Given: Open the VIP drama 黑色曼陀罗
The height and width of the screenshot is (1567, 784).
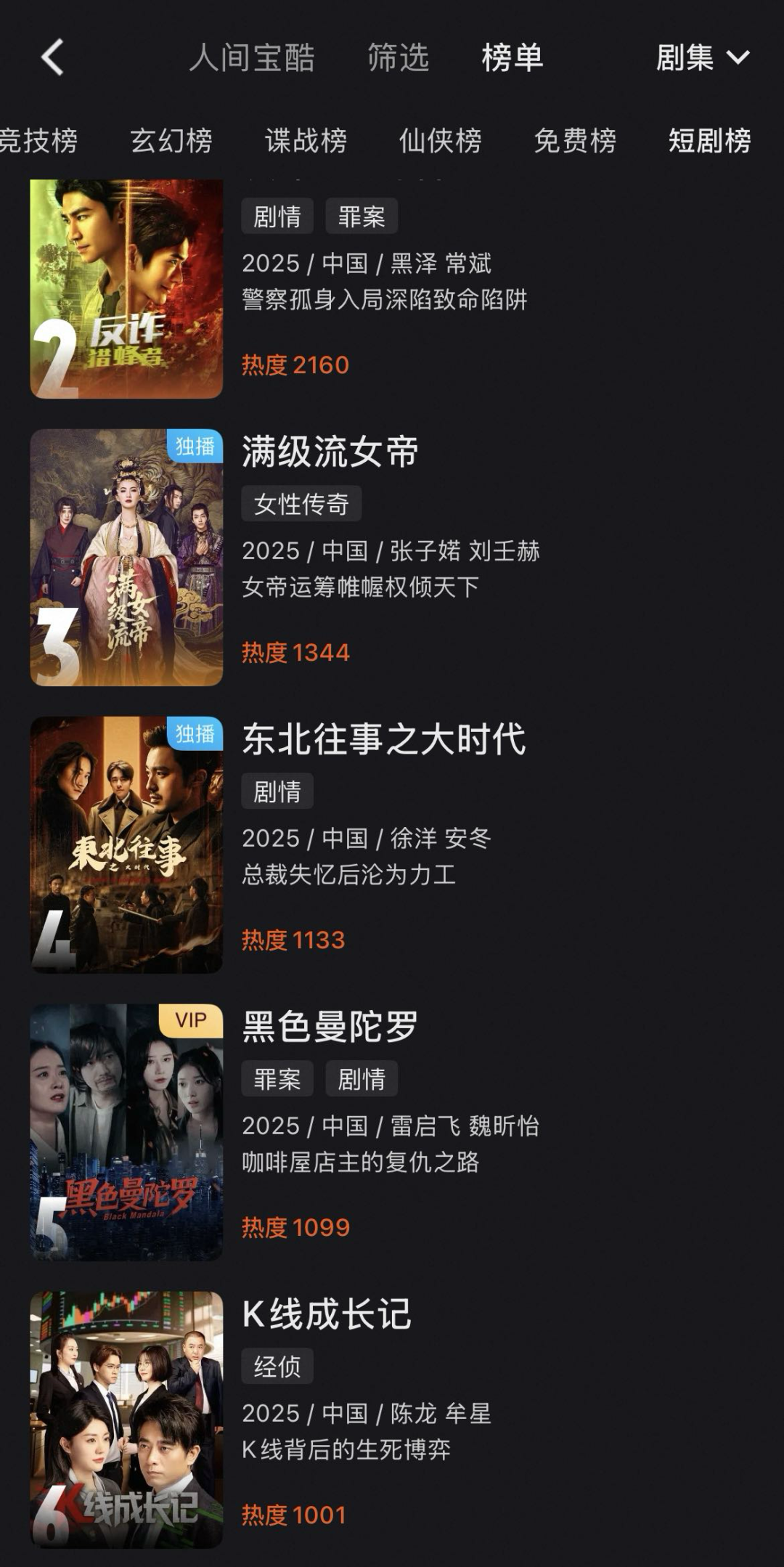Looking at the screenshot, I should 330,1027.
